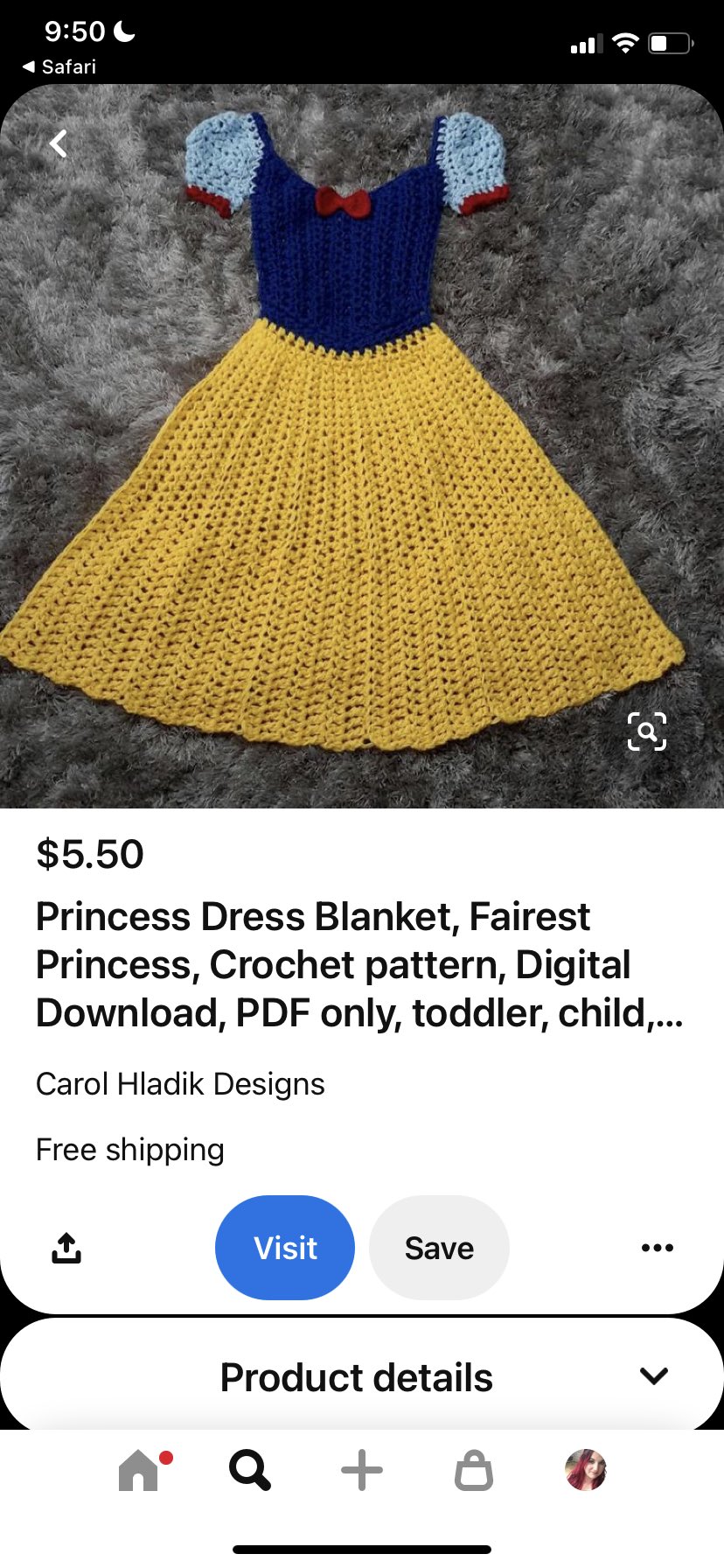724x1568 pixels.
Task: Open visual search lens on the image
Action: point(646,731)
